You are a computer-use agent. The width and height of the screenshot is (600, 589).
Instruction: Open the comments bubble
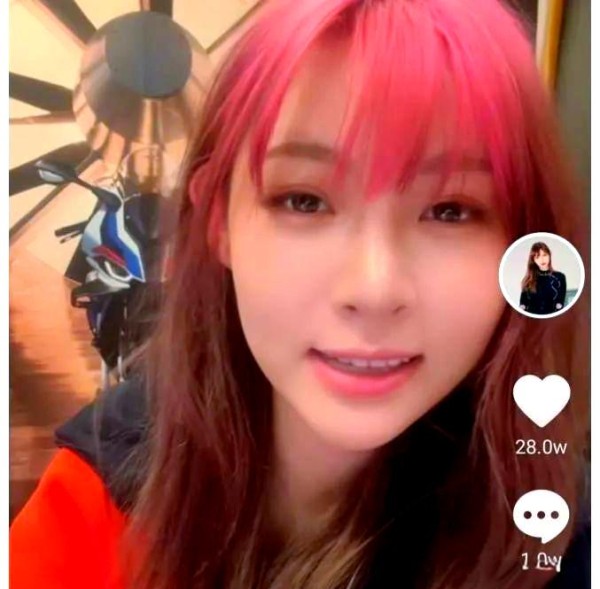pos(541,517)
